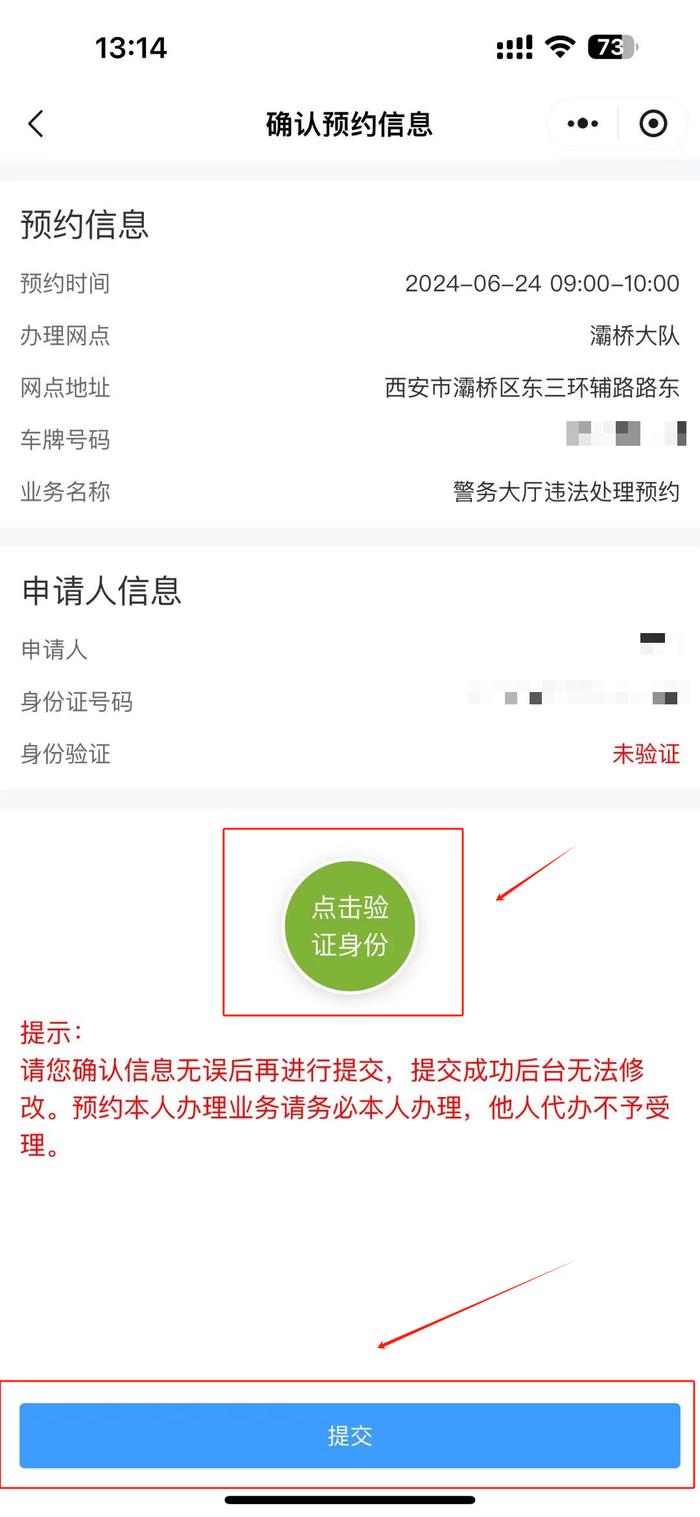Submit the appointment with the 提交 button
This screenshot has height=1517, width=700.
[349, 1435]
